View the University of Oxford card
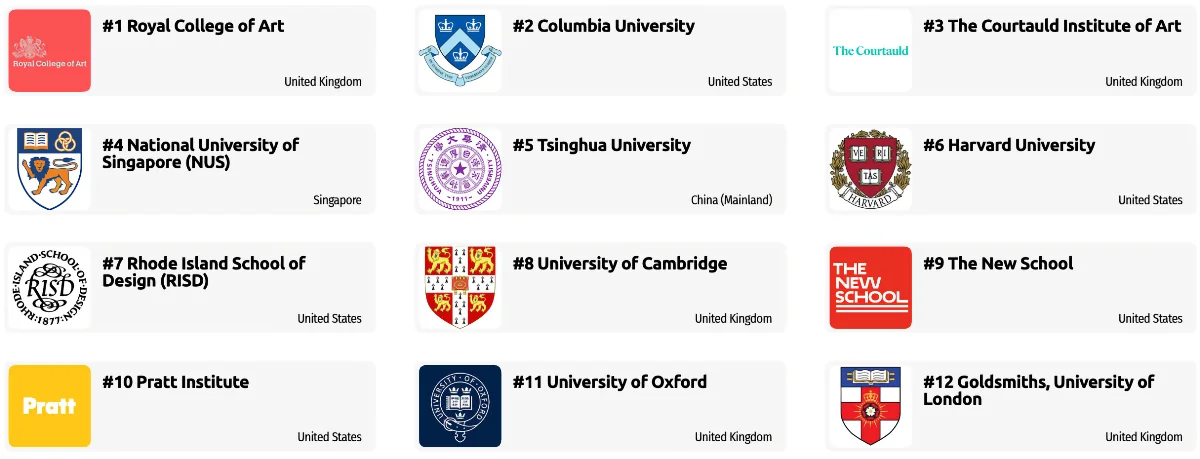Viewport: 1200px width, 459px height. 609,383
